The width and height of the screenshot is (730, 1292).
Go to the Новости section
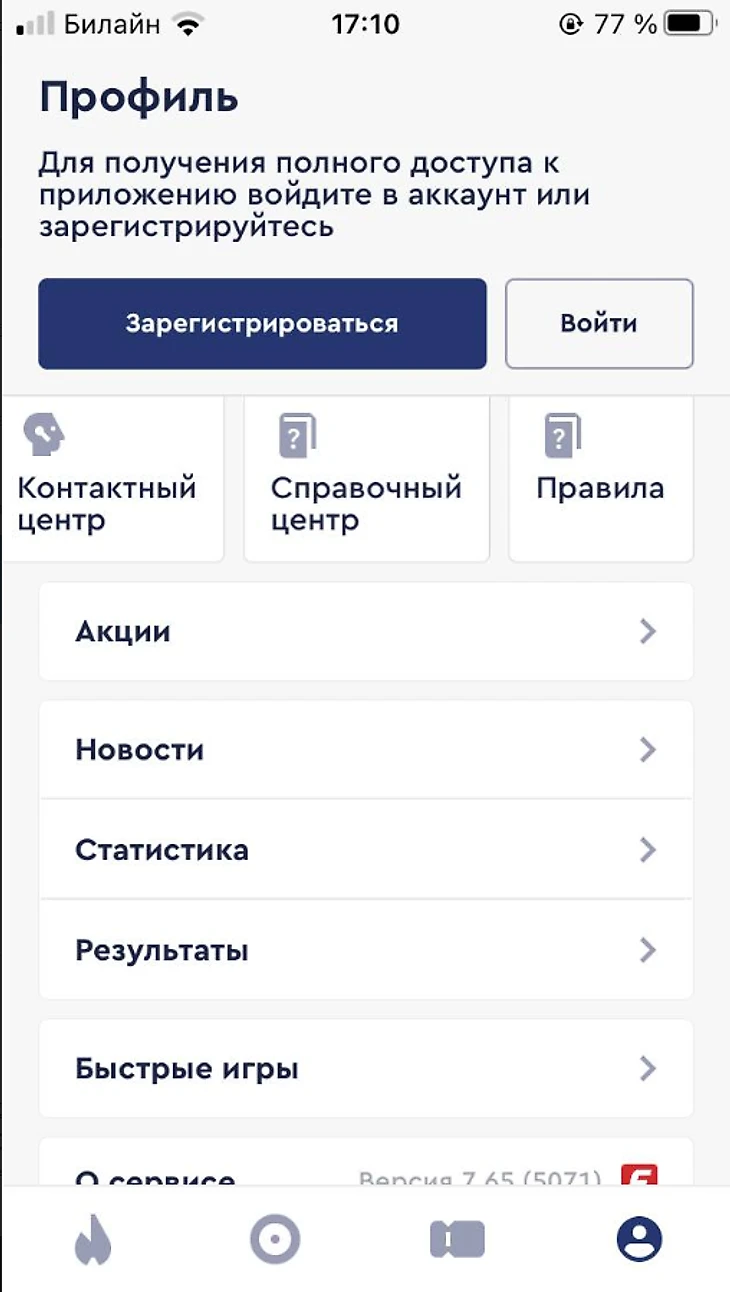[x=365, y=750]
